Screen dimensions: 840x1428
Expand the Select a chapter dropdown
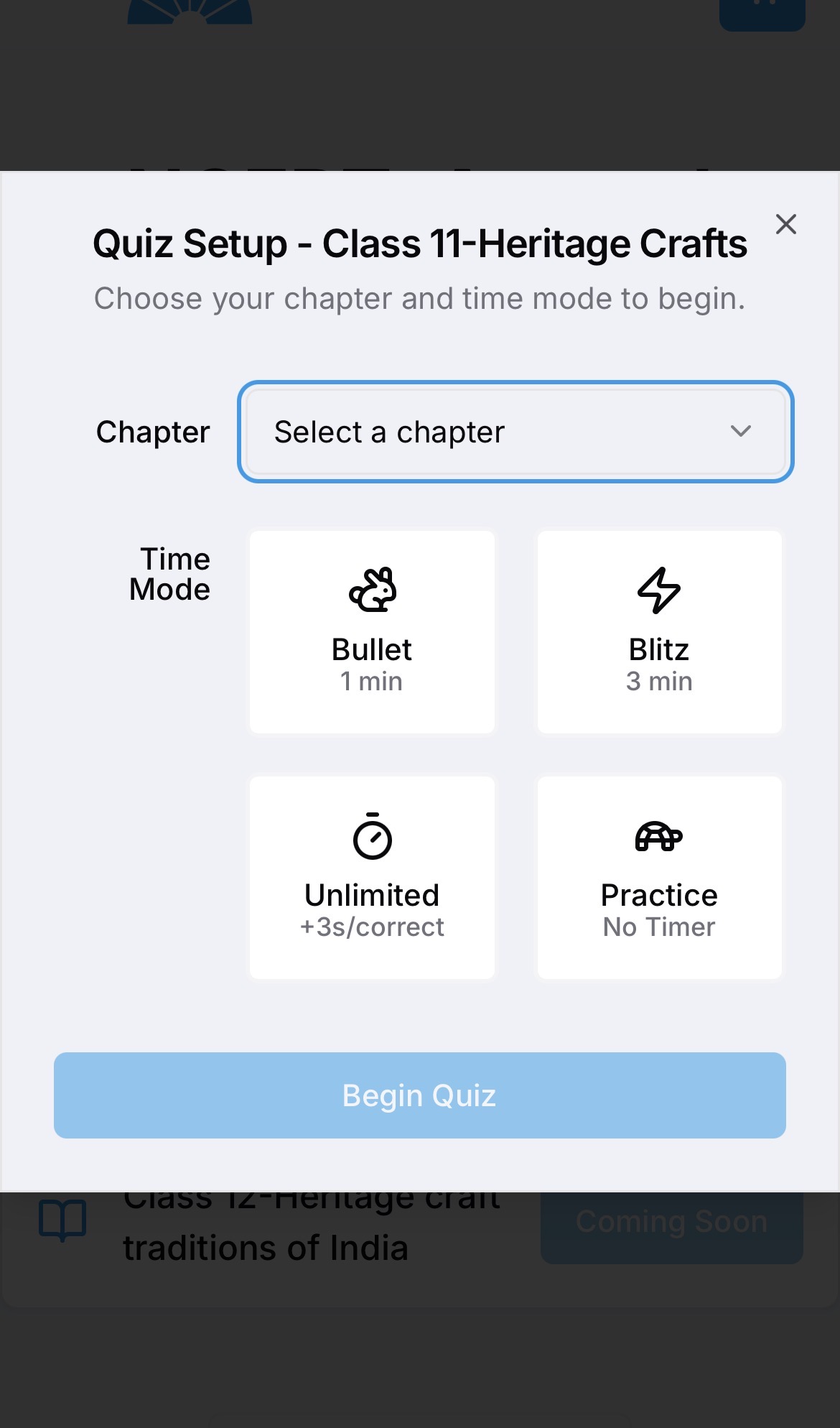coord(515,432)
